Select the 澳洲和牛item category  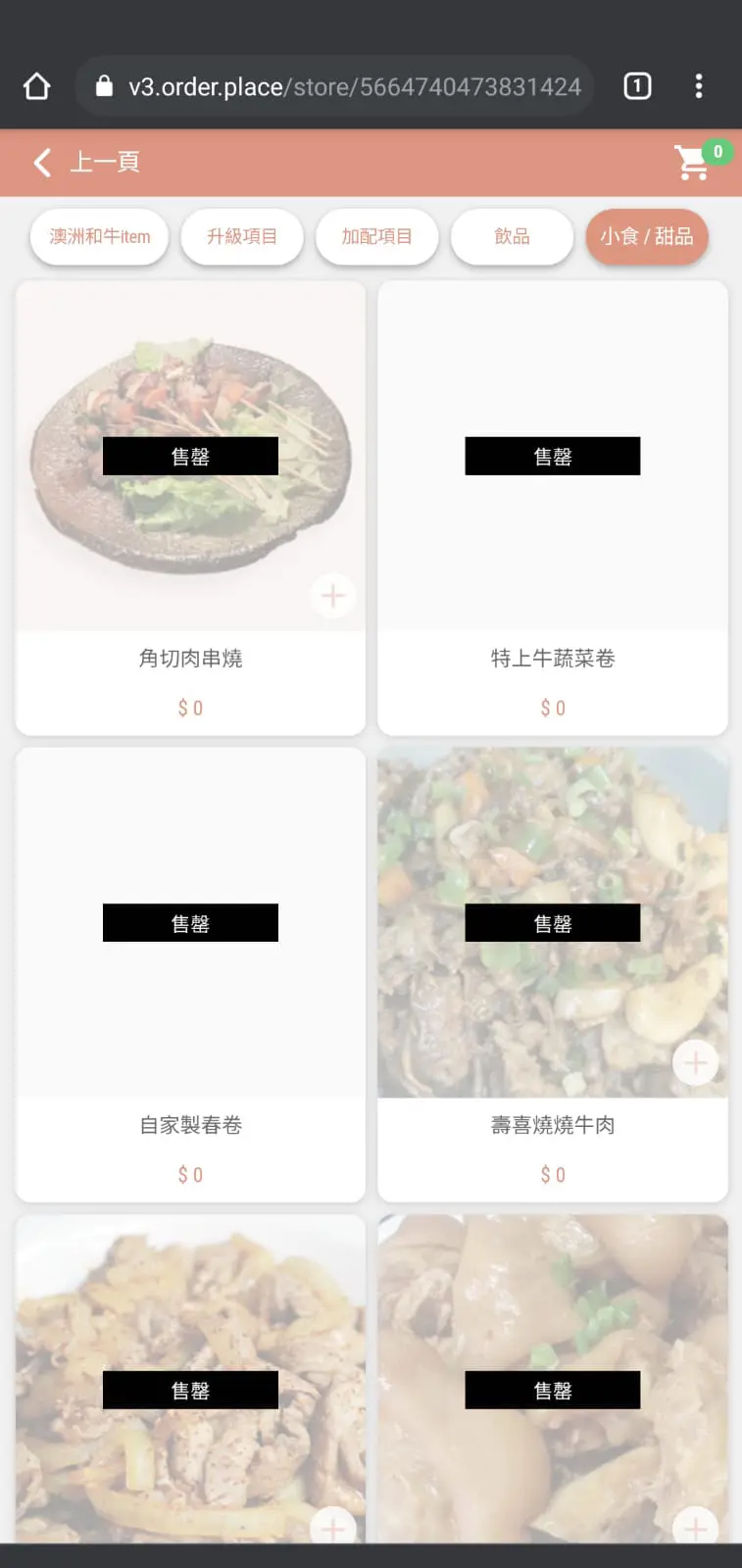click(x=100, y=236)
